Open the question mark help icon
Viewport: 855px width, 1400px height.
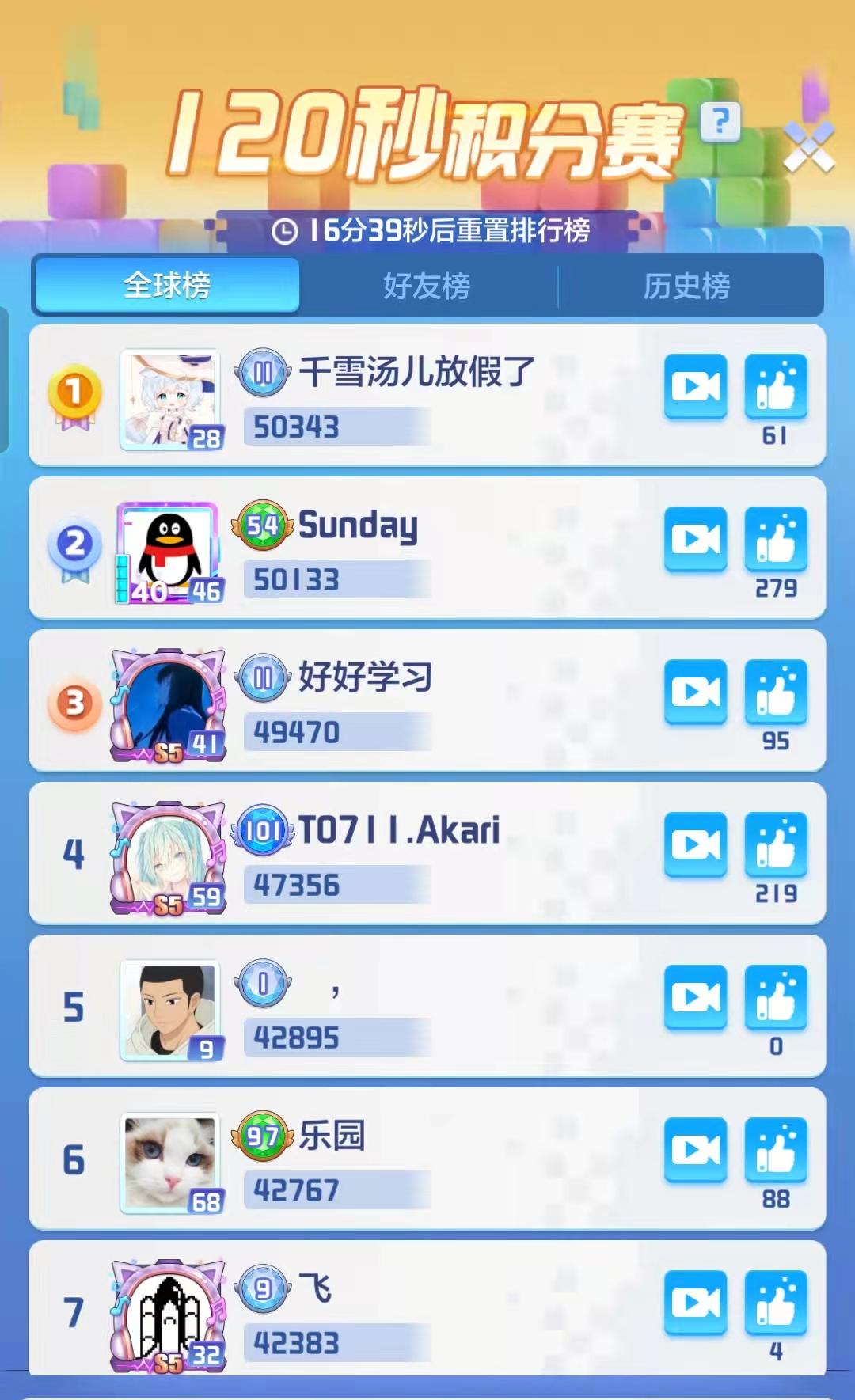(720, 122)
